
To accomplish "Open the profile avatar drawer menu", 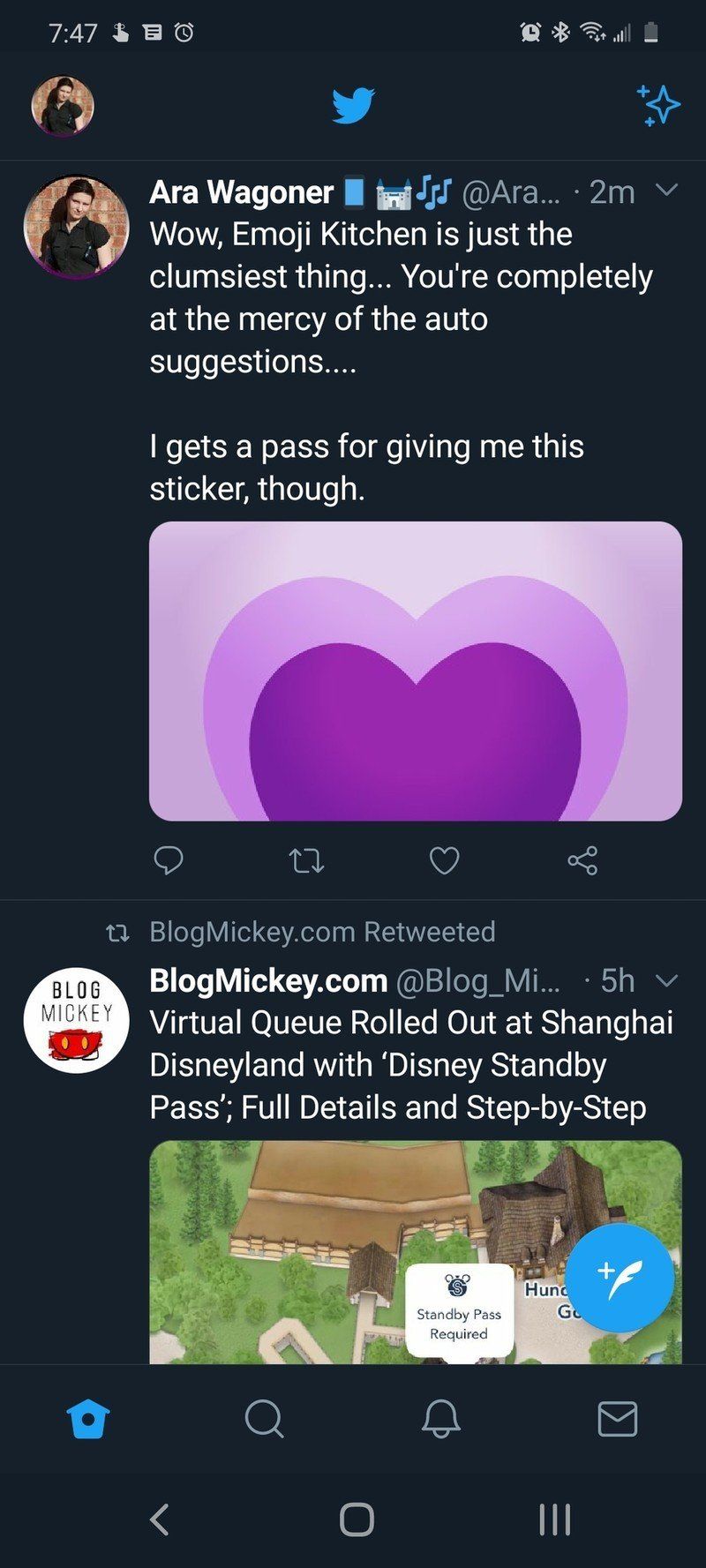I will (63, 106).
